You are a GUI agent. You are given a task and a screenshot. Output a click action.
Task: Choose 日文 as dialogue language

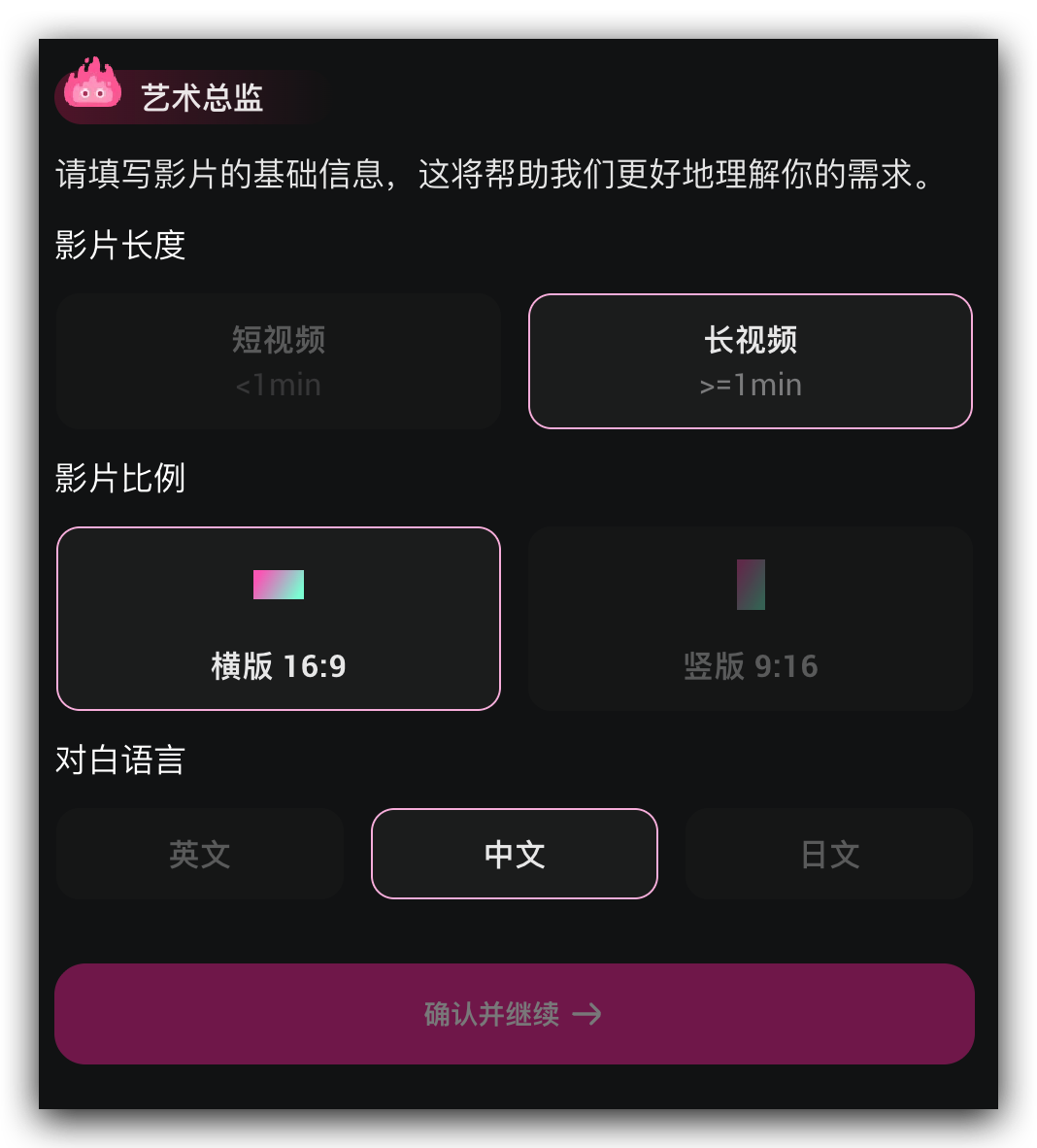tap(828, 854)
